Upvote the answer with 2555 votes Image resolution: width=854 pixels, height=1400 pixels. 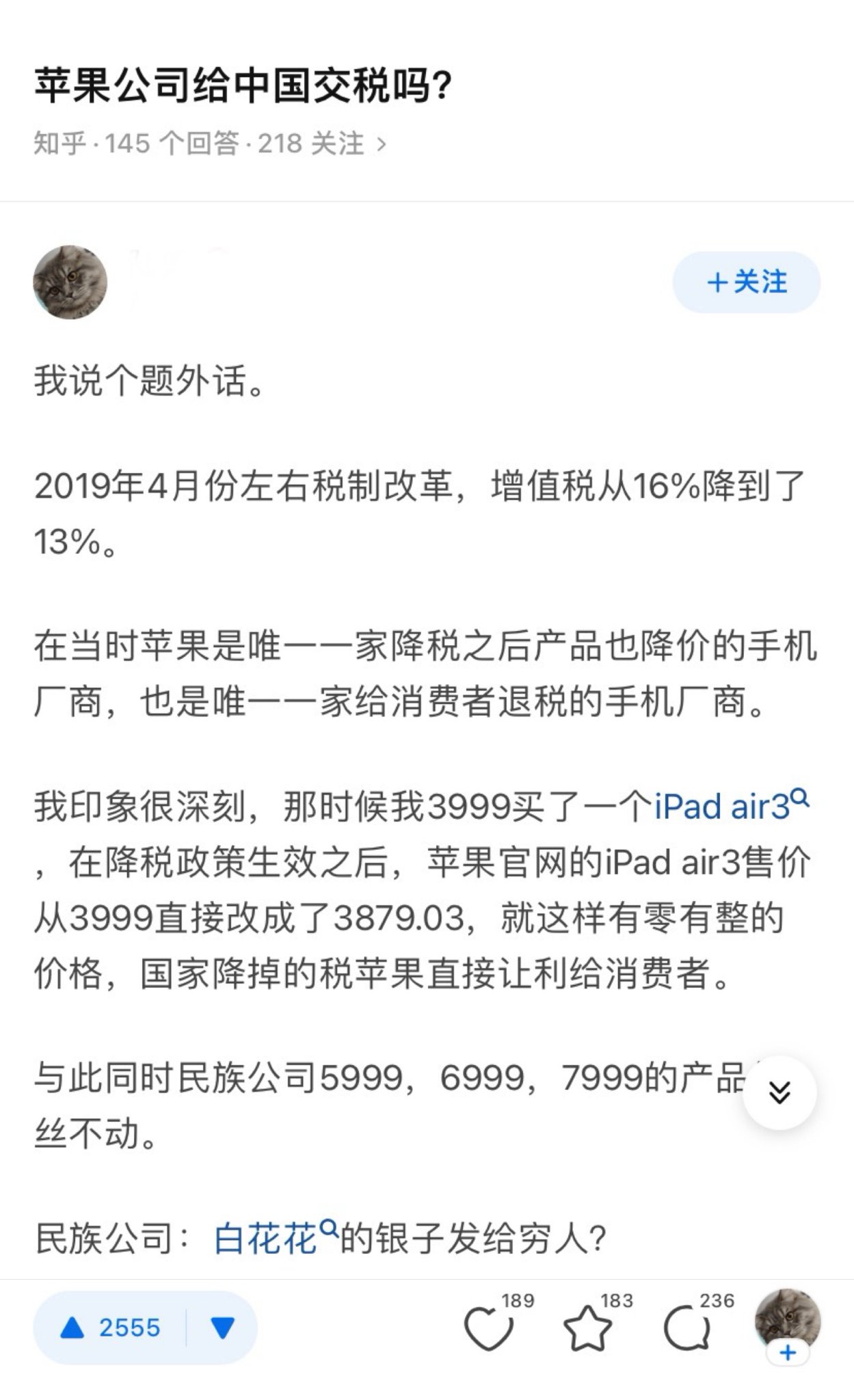[109, 1328]
